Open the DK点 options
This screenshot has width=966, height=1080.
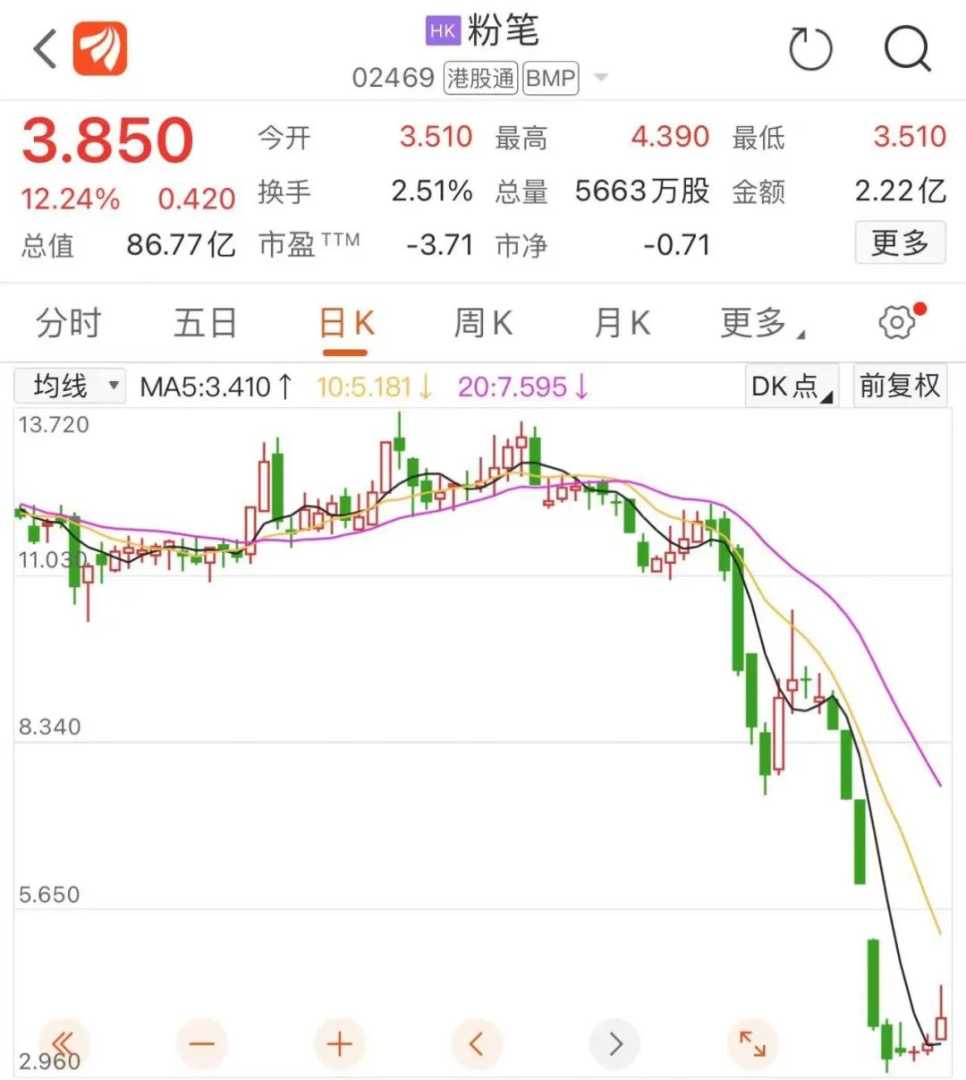coord(792,386)
